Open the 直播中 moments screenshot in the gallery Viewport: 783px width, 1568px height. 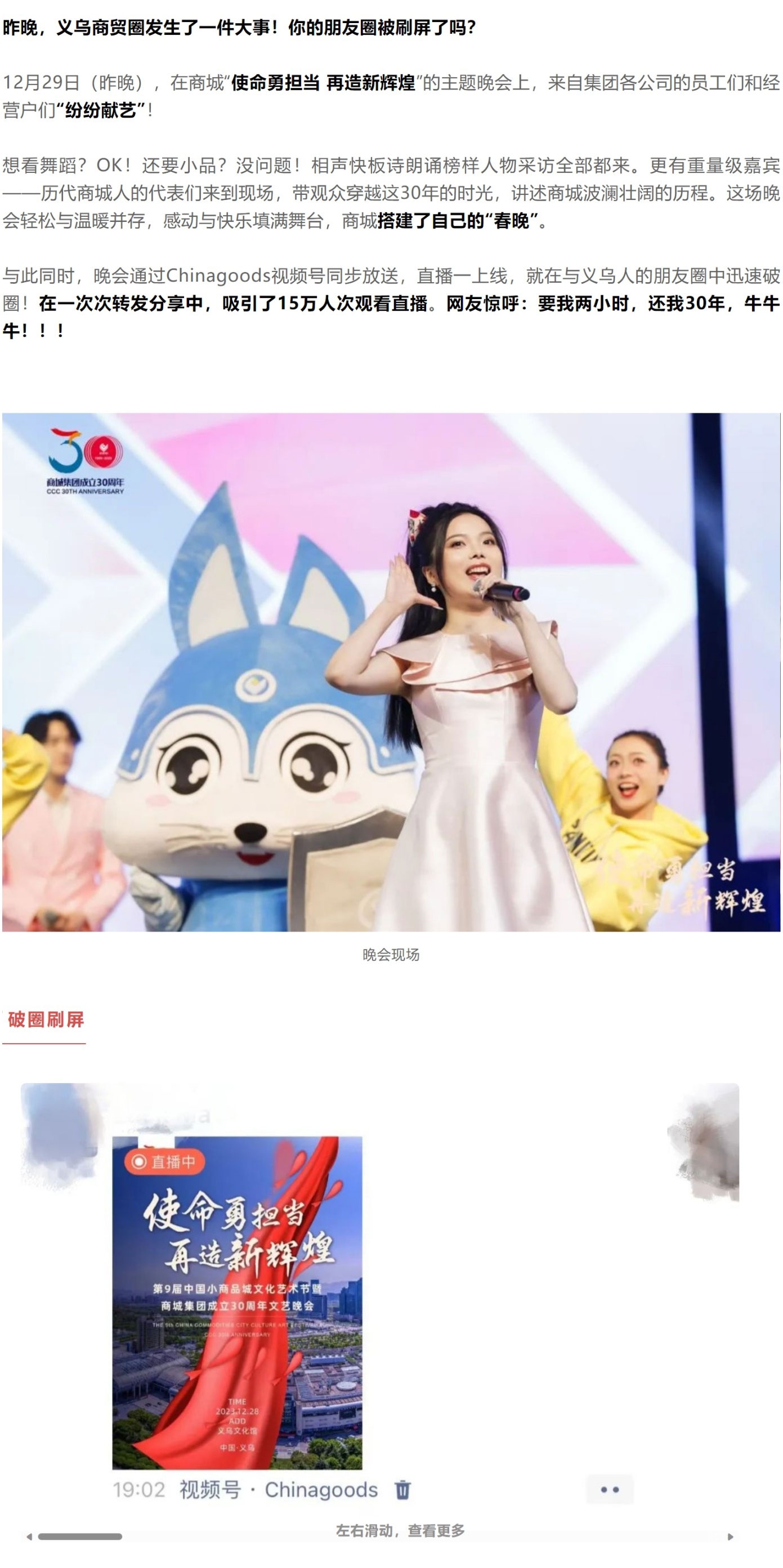click(236, 1303)
